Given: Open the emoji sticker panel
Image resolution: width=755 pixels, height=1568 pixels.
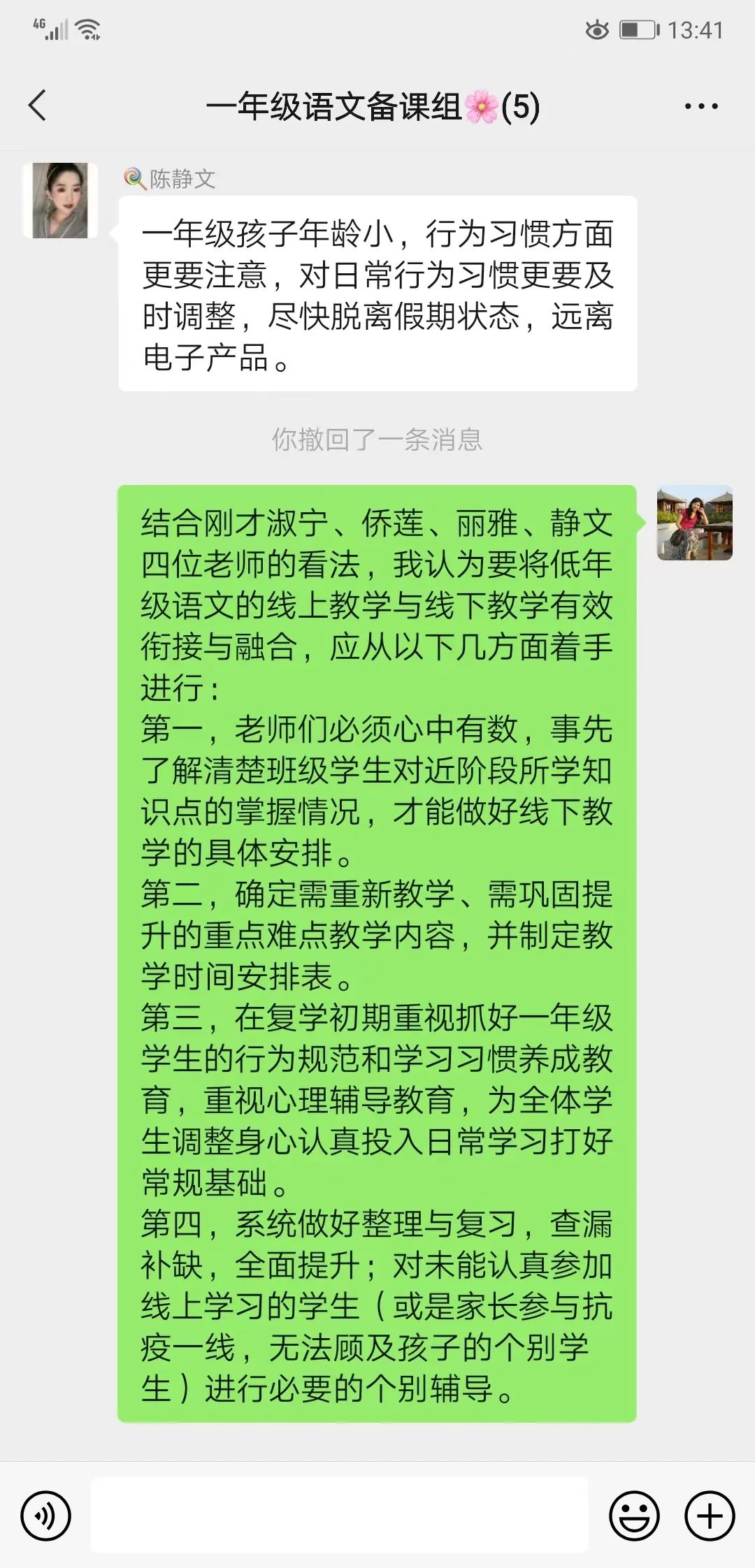Looking at the screenshot, I should coord(634,1516).
